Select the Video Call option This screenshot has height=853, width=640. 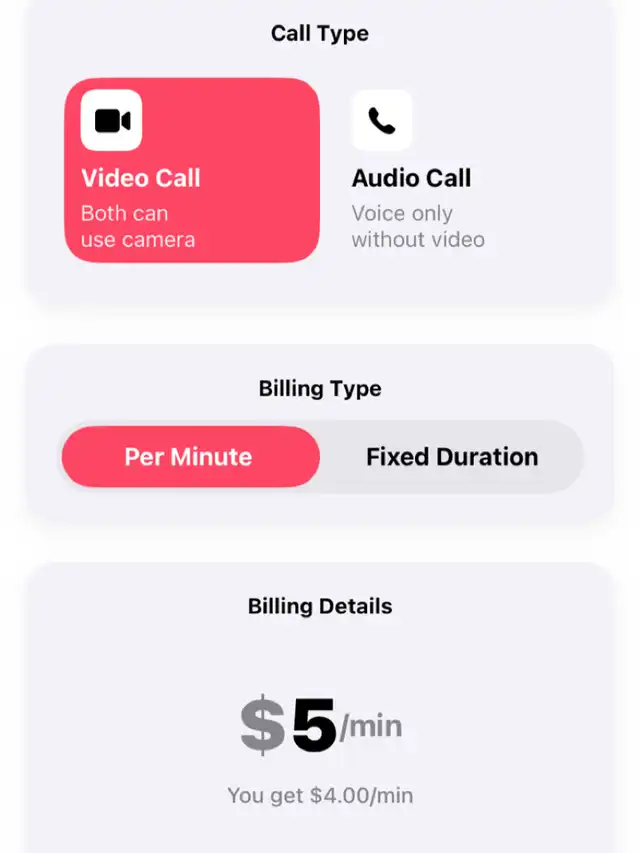(192, 170)
